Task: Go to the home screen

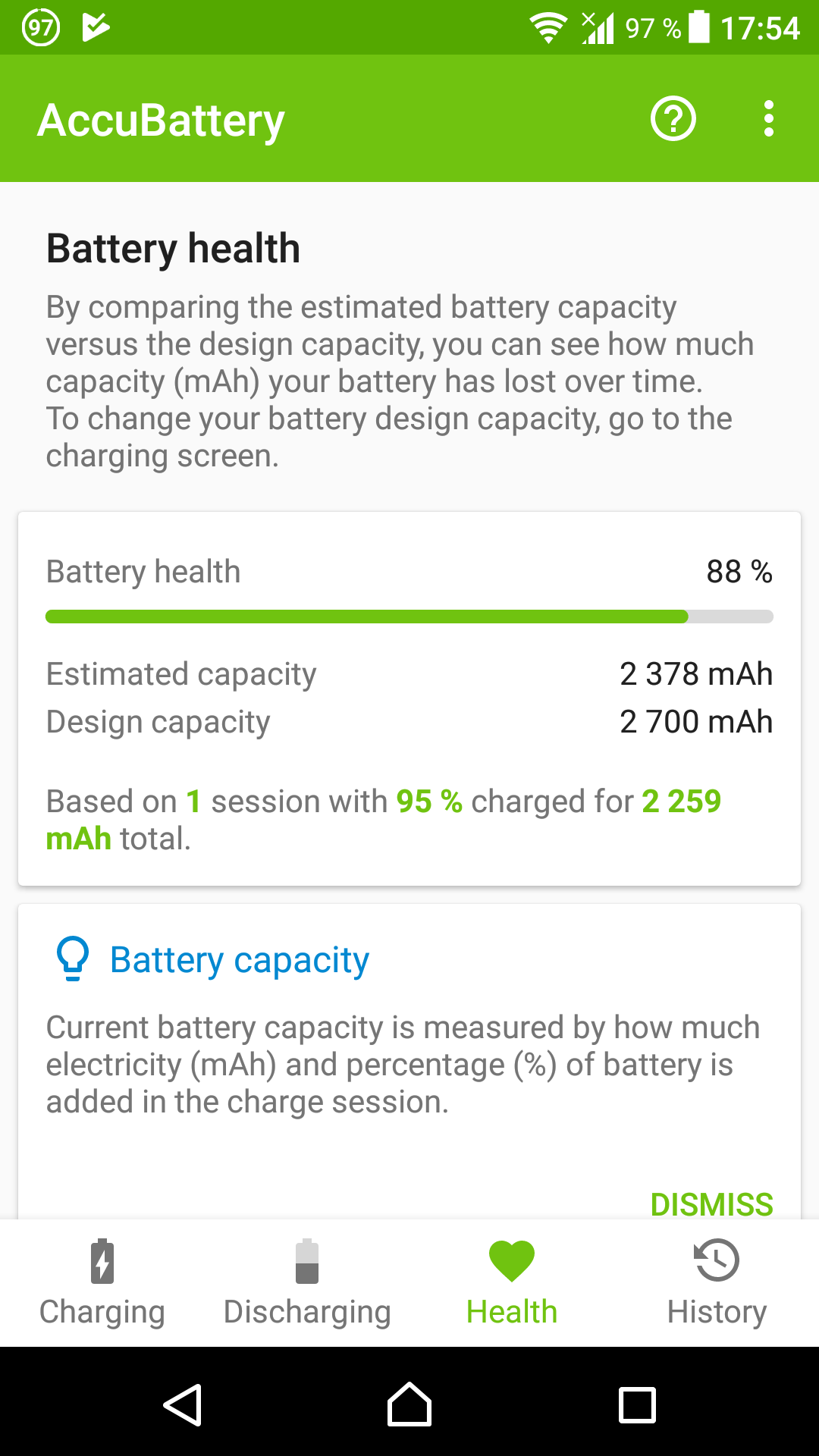Action: [409, 1404]
